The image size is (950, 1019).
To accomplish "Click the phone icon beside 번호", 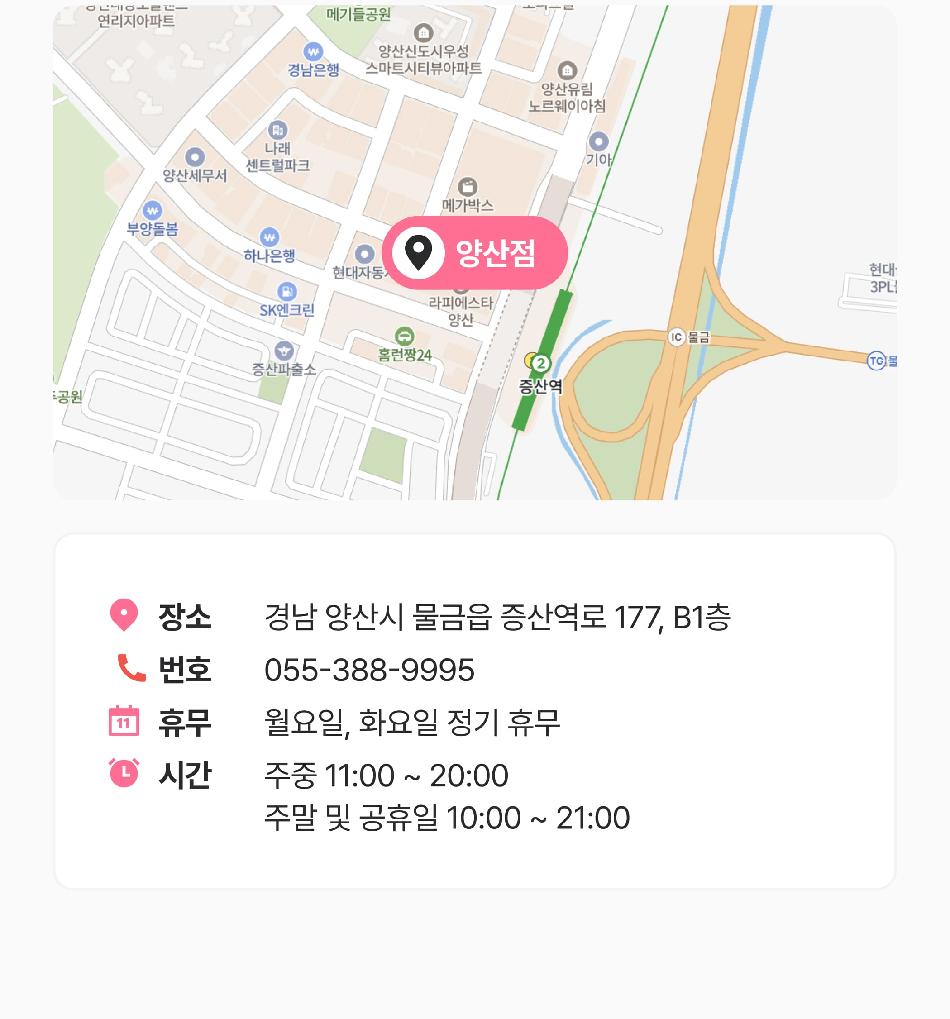I will coord(122,665).
